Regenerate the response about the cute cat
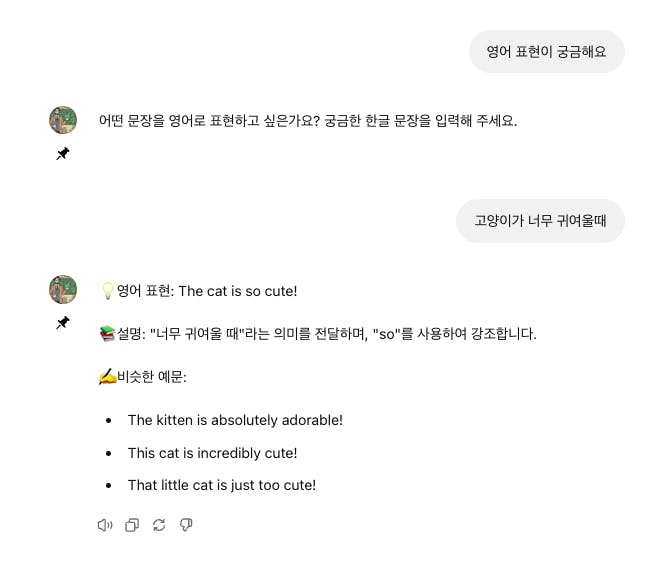The height and width of the screenshot is (581, 668). pyautogui.click(x=158, y=525)
